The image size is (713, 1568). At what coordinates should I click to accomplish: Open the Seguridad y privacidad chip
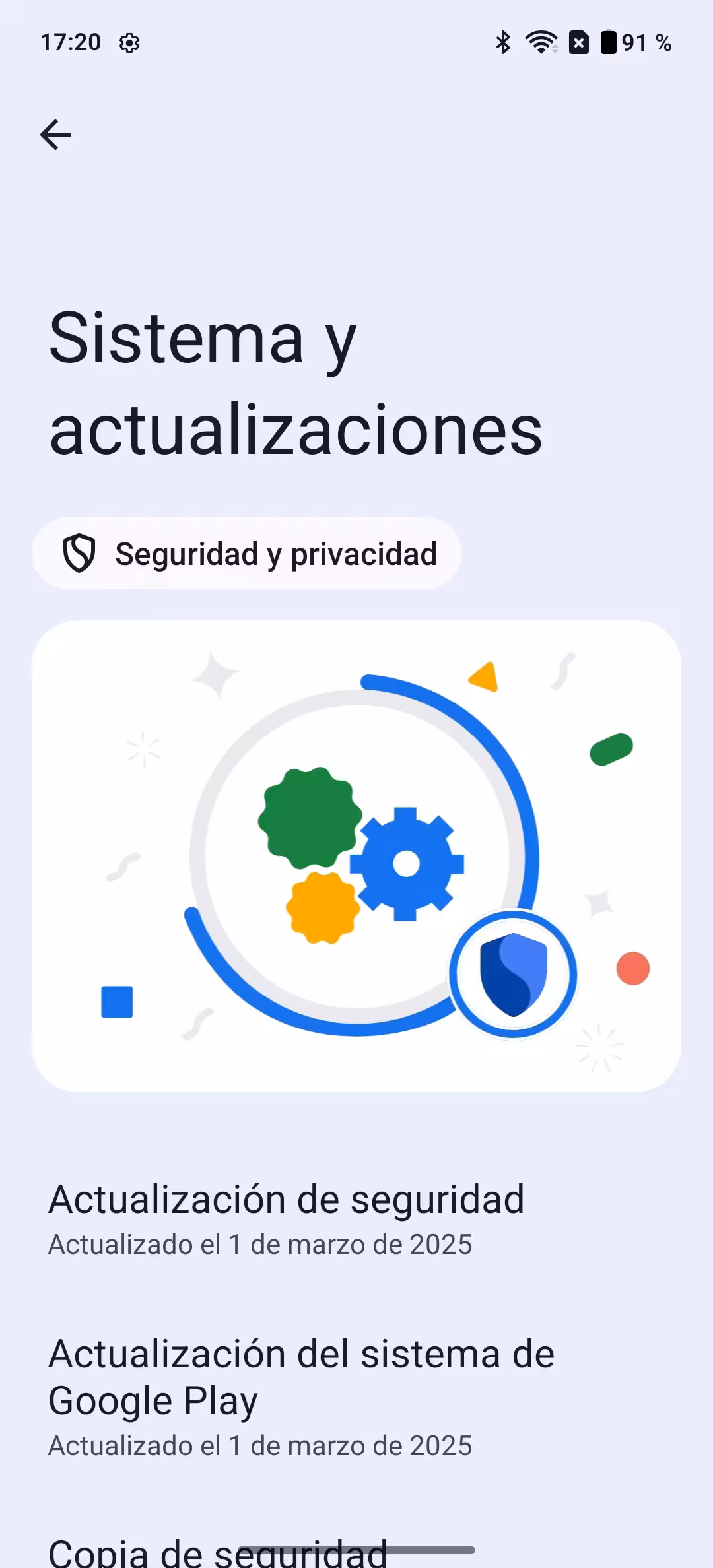click(246, 554)
